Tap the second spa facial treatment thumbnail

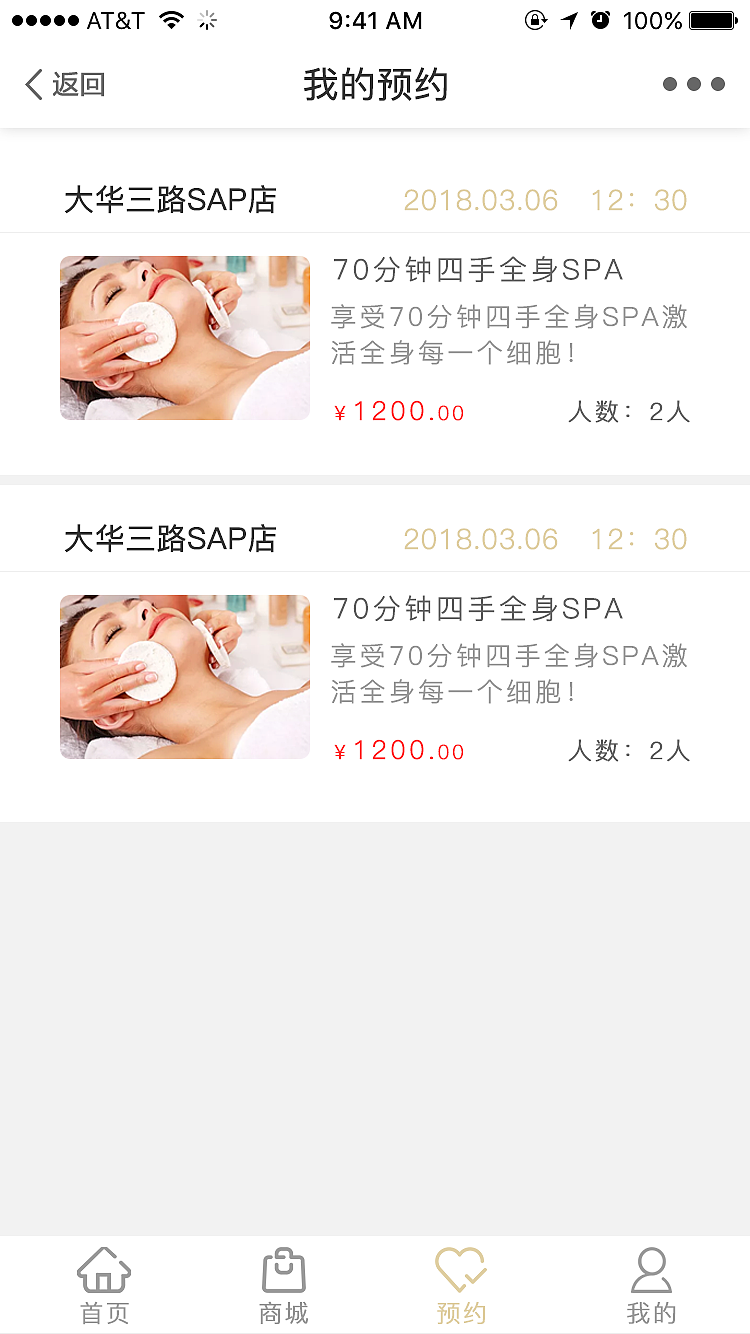click(x=184, y=676)
